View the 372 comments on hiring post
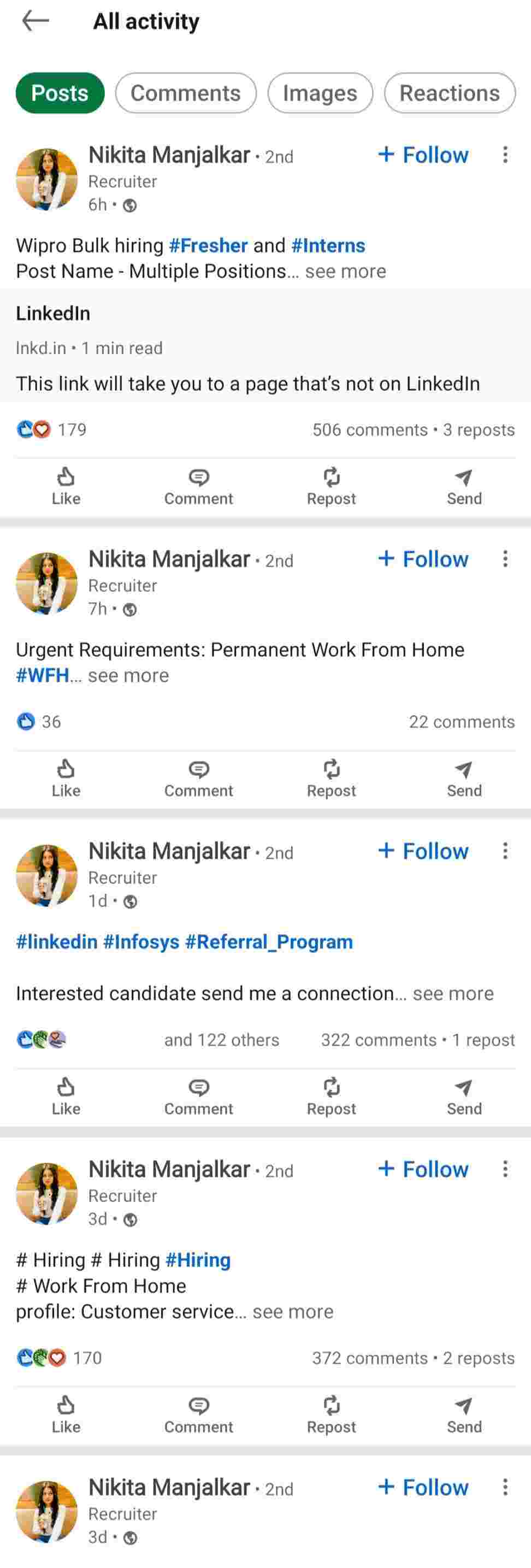Screen dimensions: 531x1568 coord(370,1359)
